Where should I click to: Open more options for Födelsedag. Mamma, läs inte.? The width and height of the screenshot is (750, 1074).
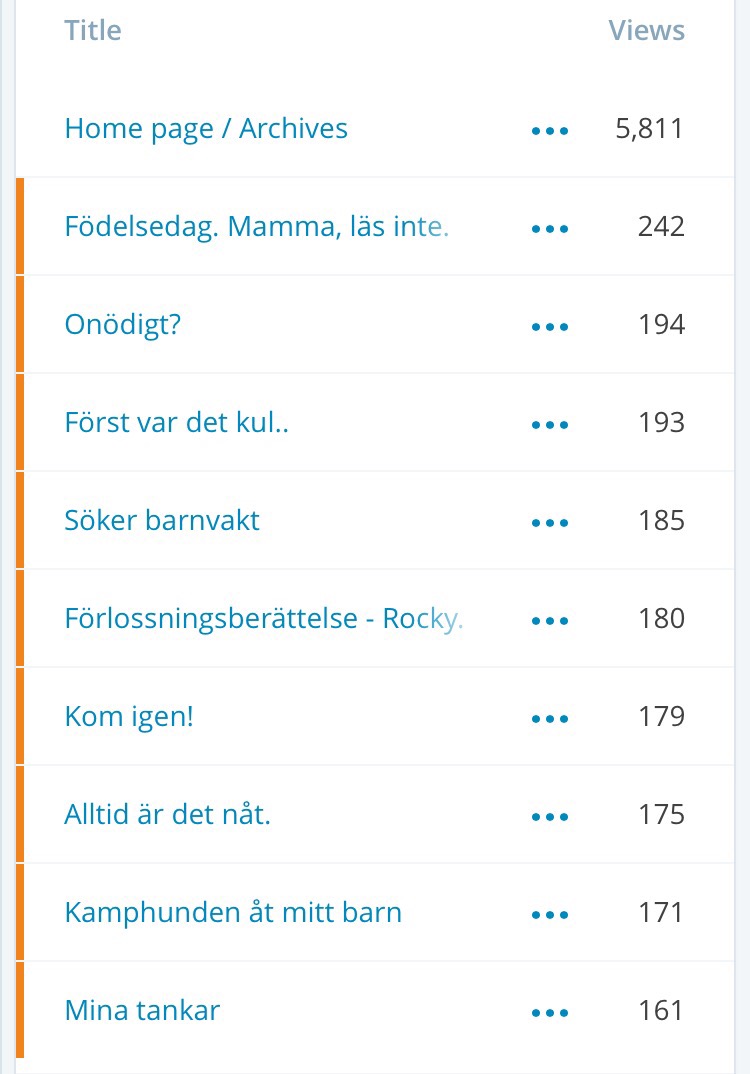[550, 229]
